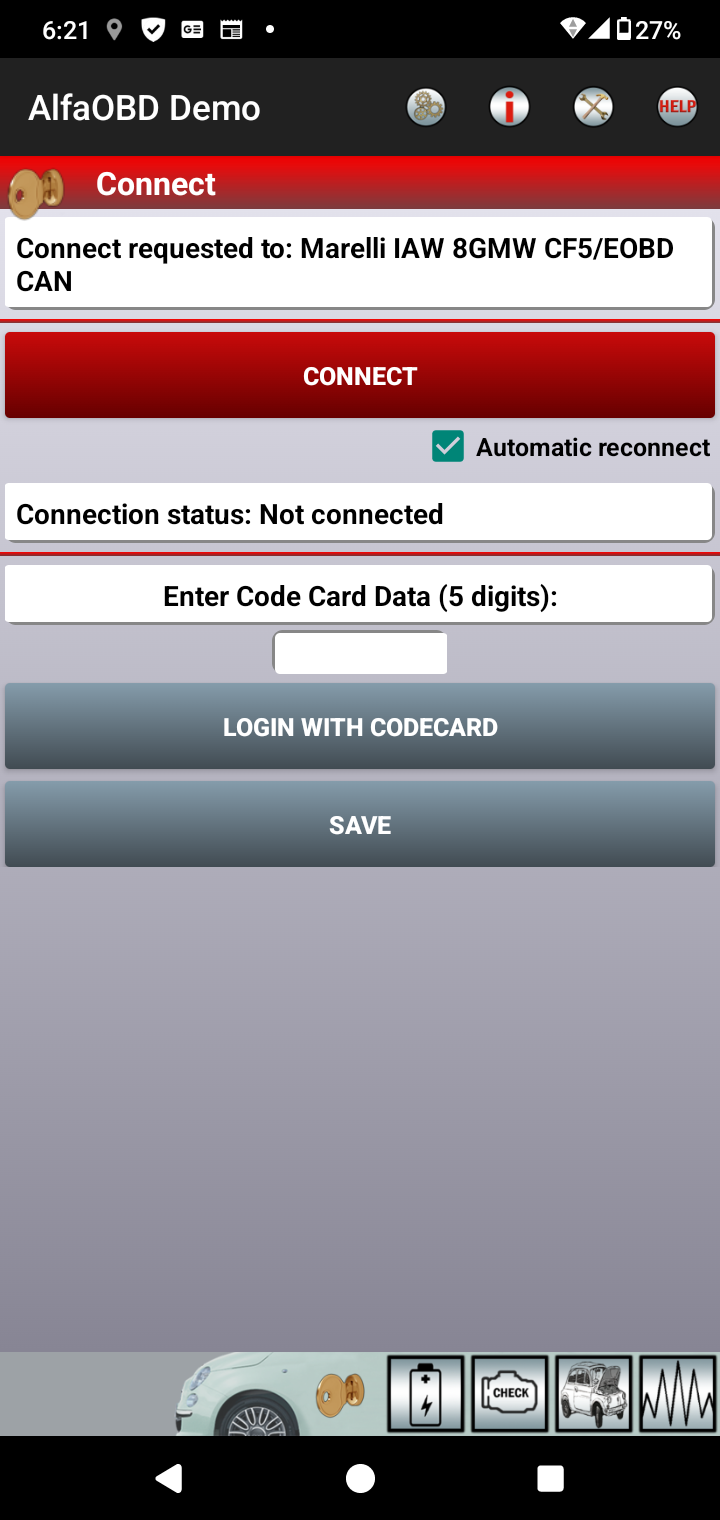The height and width of the screenshot is (1520, 720).
Task: Focus the Code Card Data input field
Action: (x=360, y=653)
